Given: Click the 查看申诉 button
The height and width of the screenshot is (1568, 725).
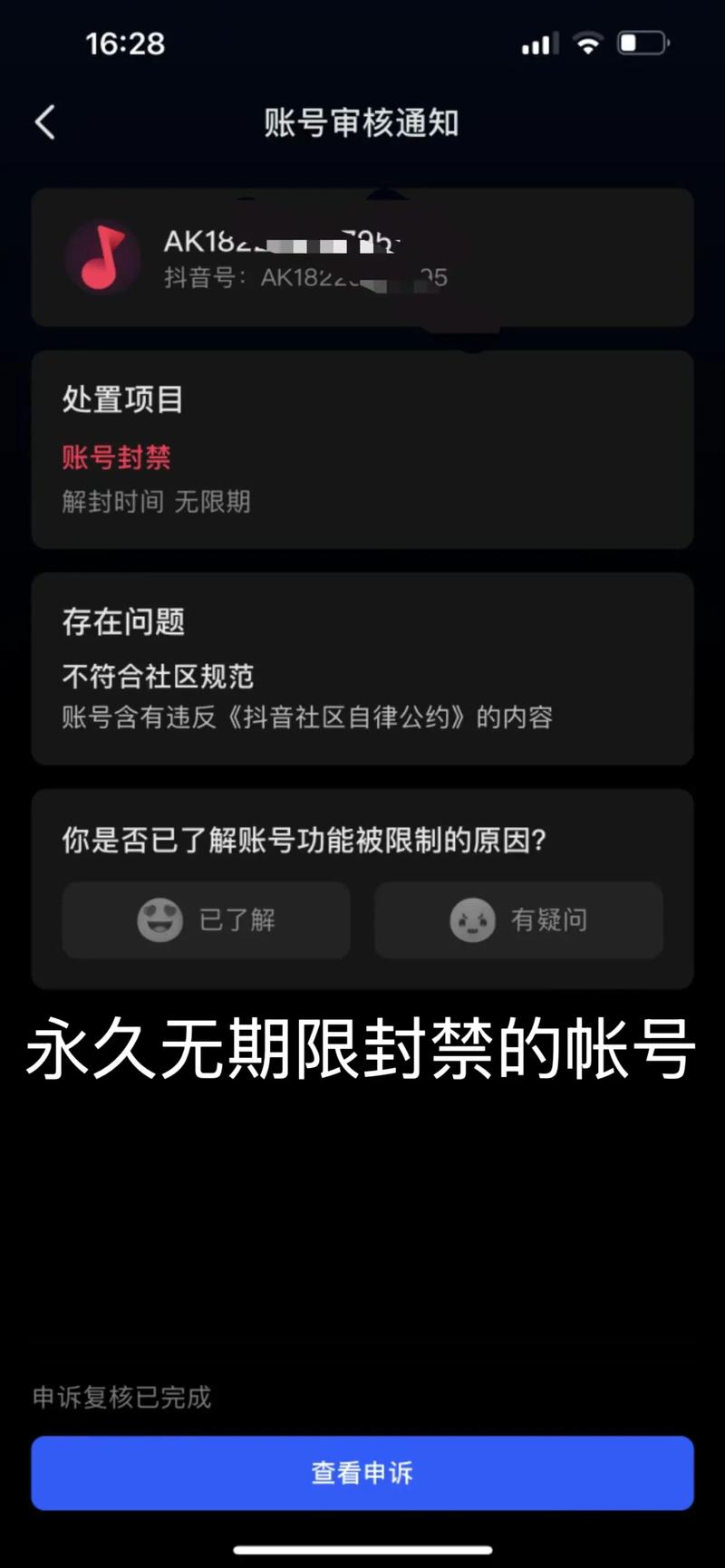Looking at the screenshot, I should tap(362, 1473).
